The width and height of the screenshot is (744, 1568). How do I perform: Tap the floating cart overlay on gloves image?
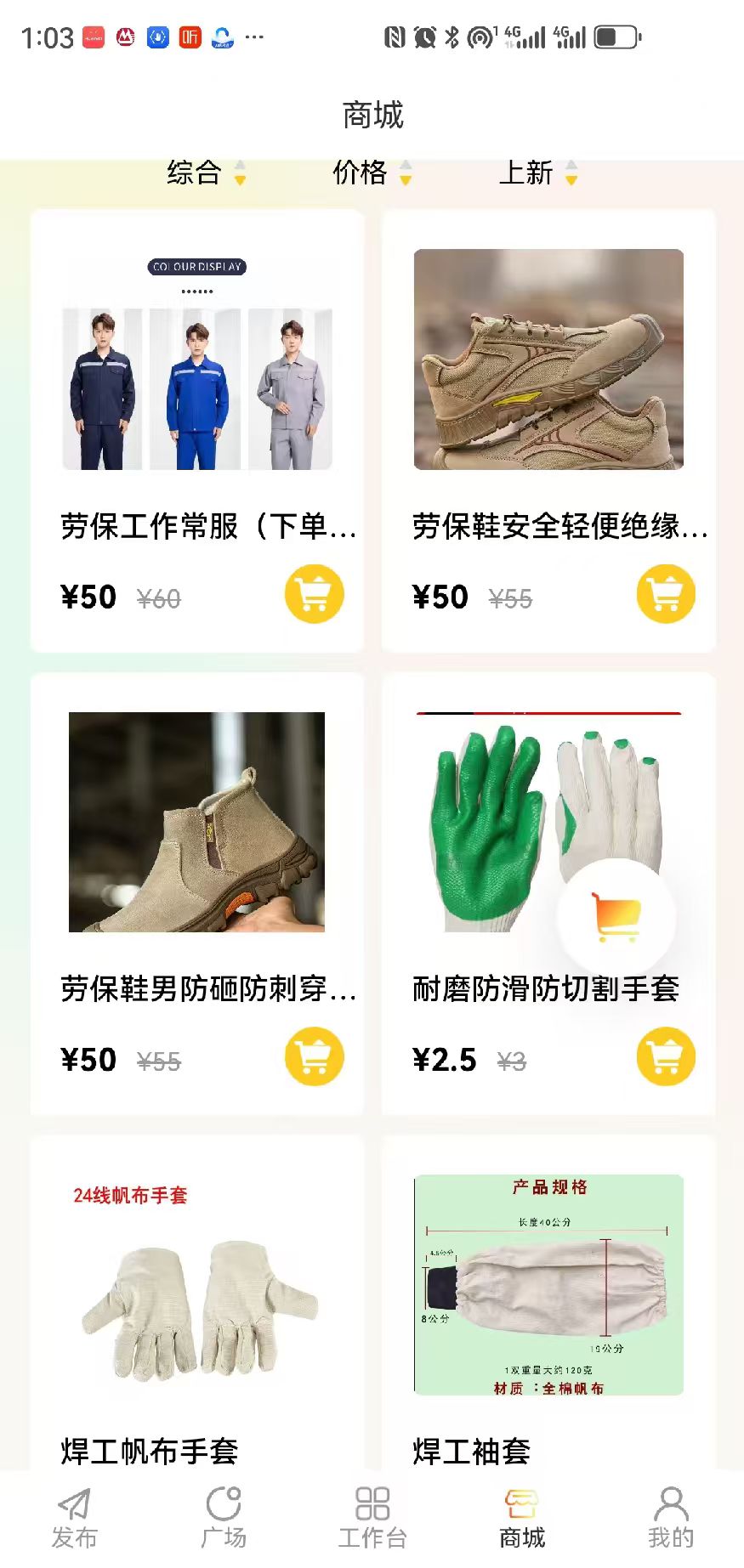click(616, 917)
